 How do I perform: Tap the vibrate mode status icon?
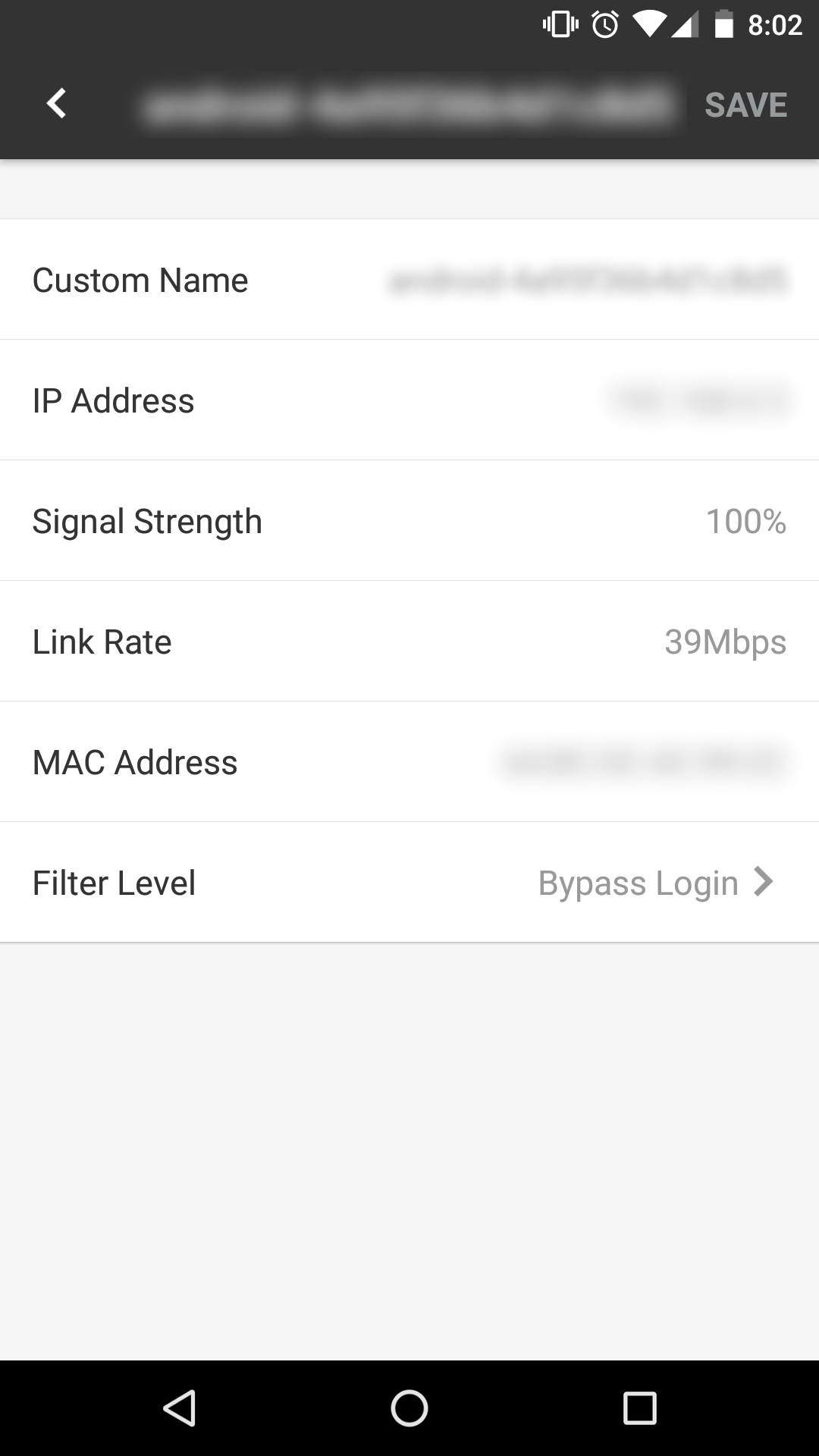[x=559, y=24]
